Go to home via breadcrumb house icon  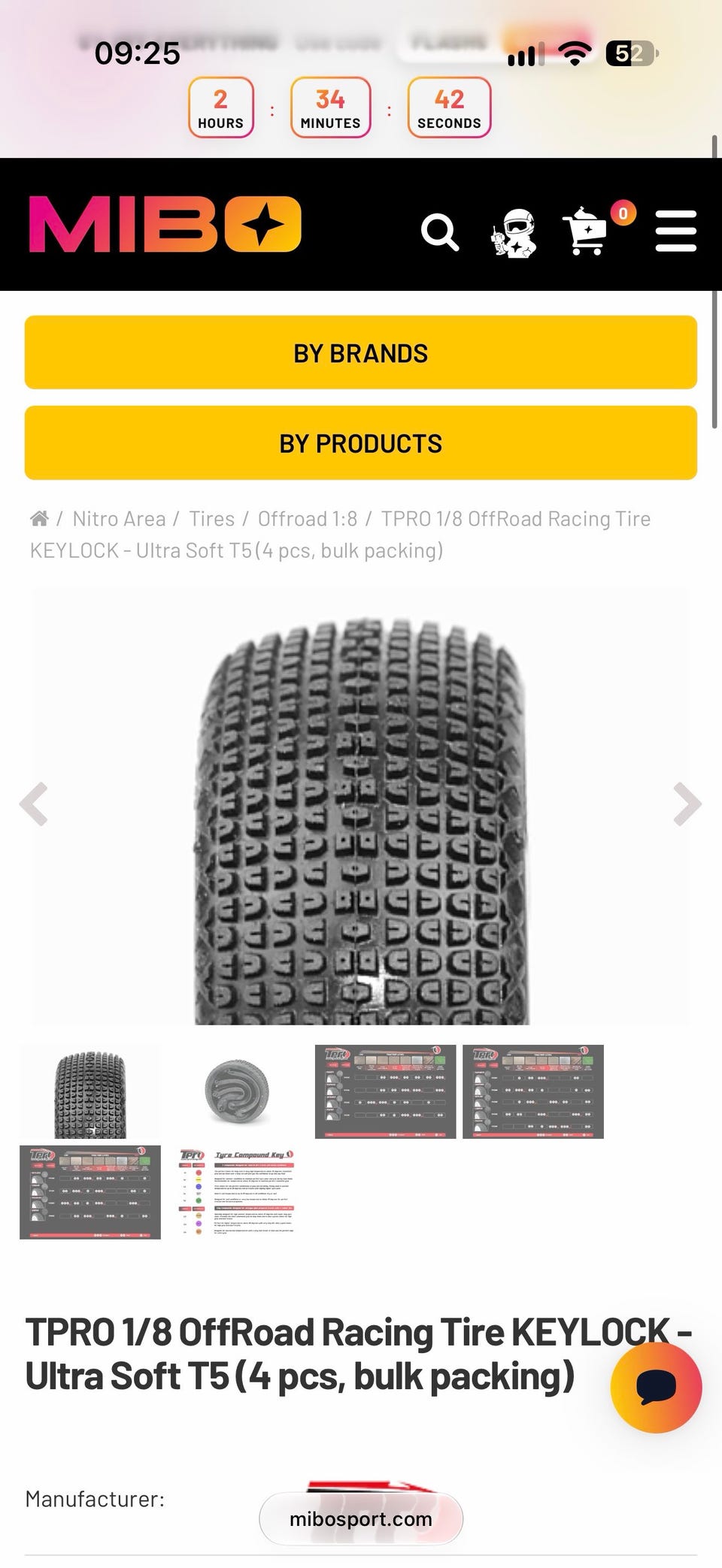pos(39,519)
